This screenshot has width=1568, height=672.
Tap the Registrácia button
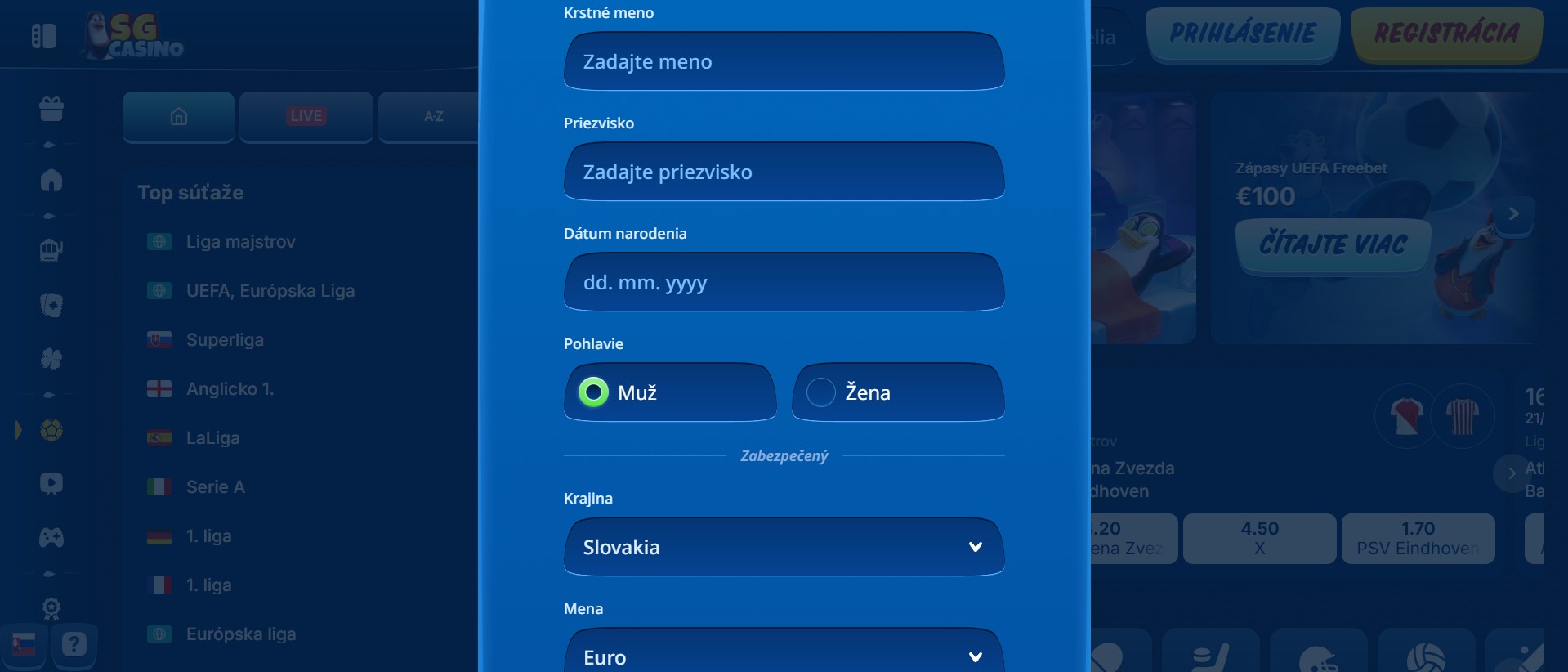(1446, 34)
